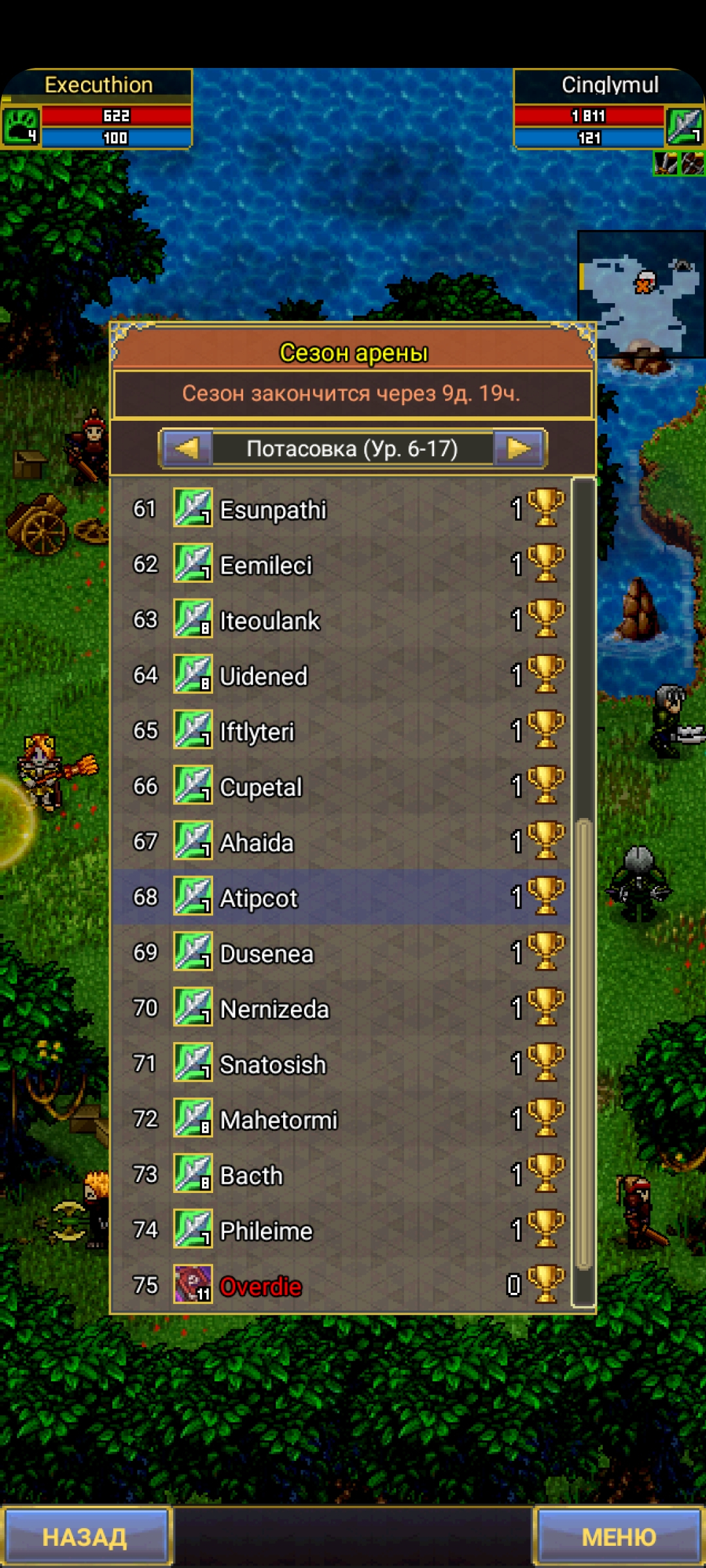Switch to the previous arena category
The height and width of the screenshot is (1568, 706).
[187, 449]
